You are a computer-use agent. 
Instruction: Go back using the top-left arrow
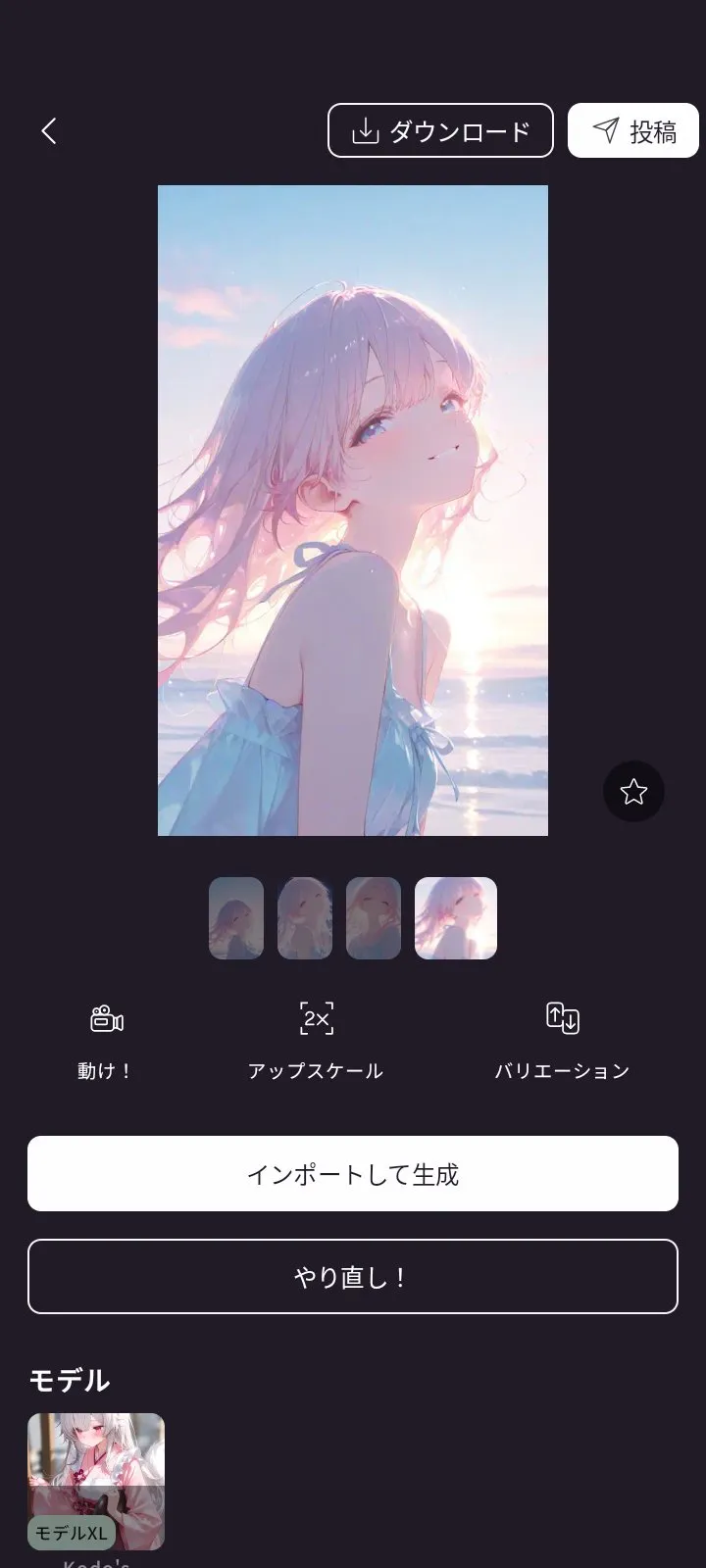[x=49, y=131]
